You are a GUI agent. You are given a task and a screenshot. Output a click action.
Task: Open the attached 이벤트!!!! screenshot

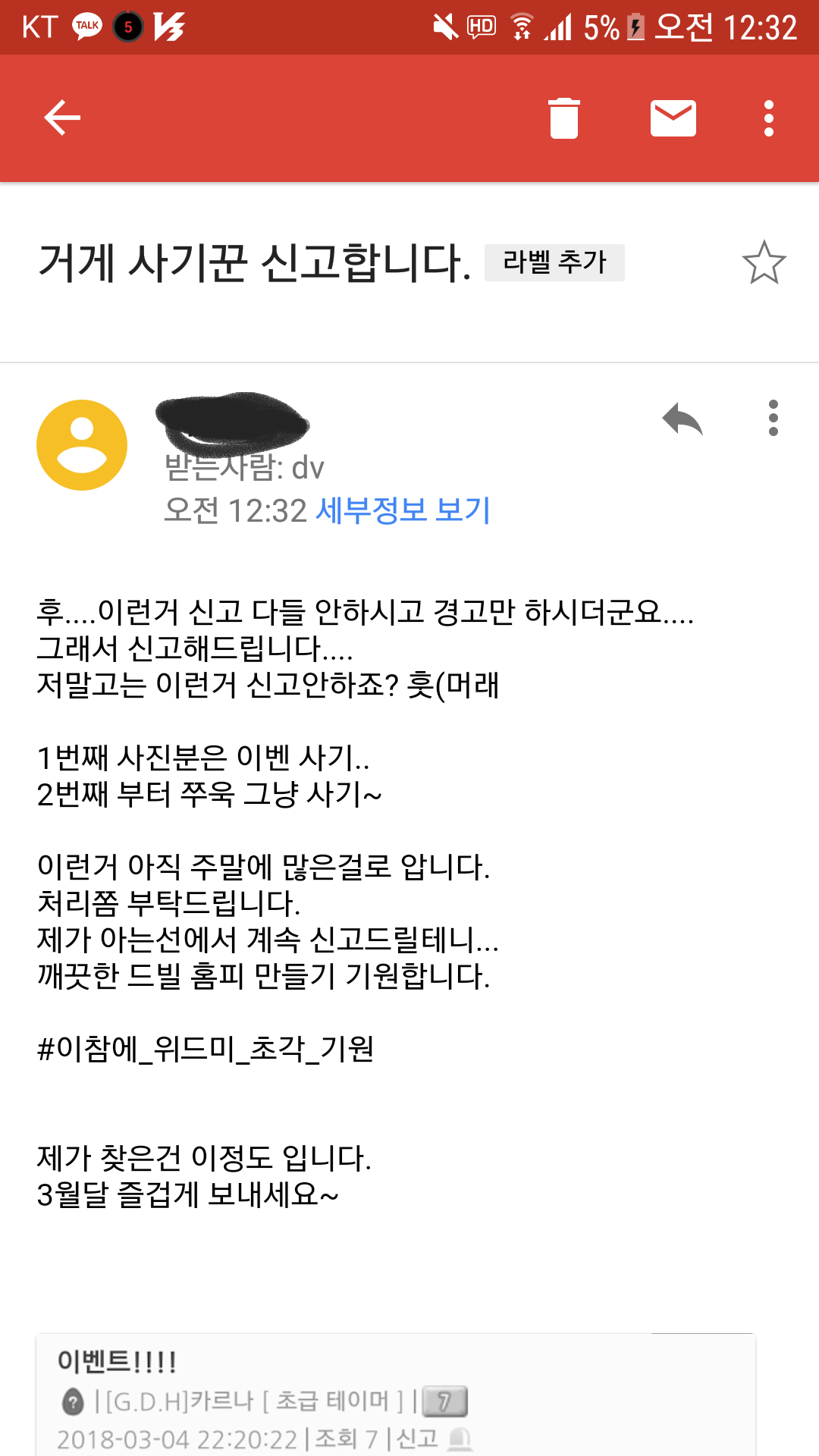tap(394, 1395)
